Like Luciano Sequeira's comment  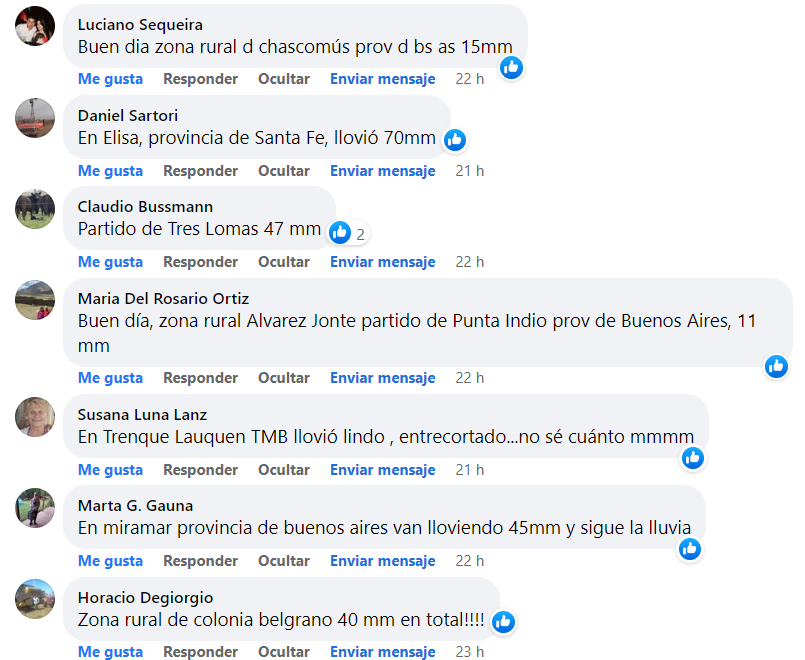[x=110, y=79]
